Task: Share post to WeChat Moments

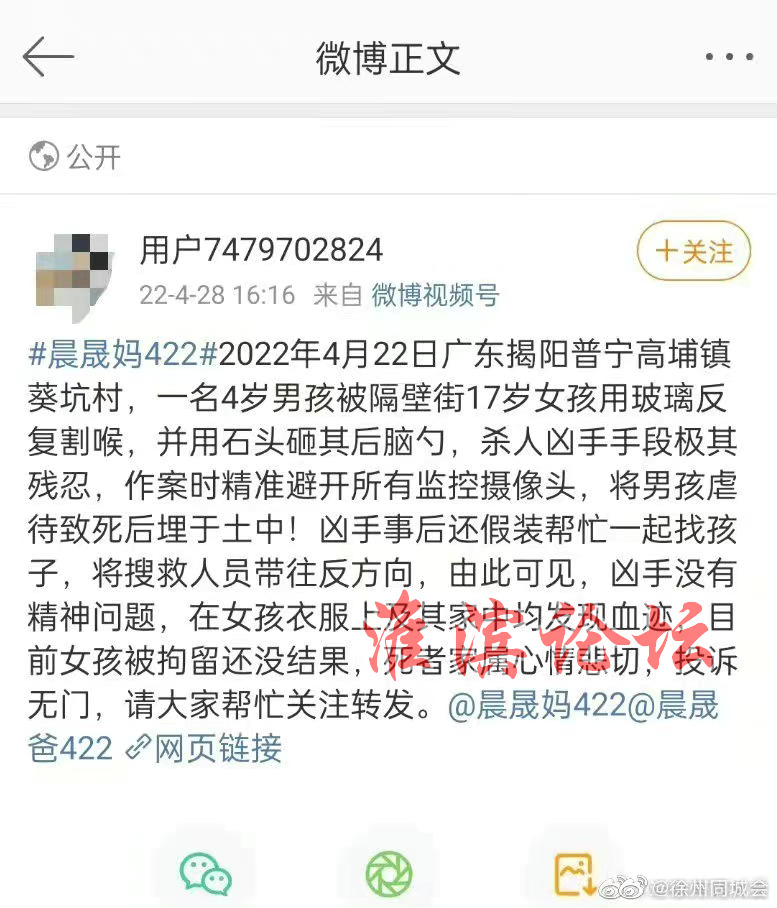Action: (x=388, y=874)
